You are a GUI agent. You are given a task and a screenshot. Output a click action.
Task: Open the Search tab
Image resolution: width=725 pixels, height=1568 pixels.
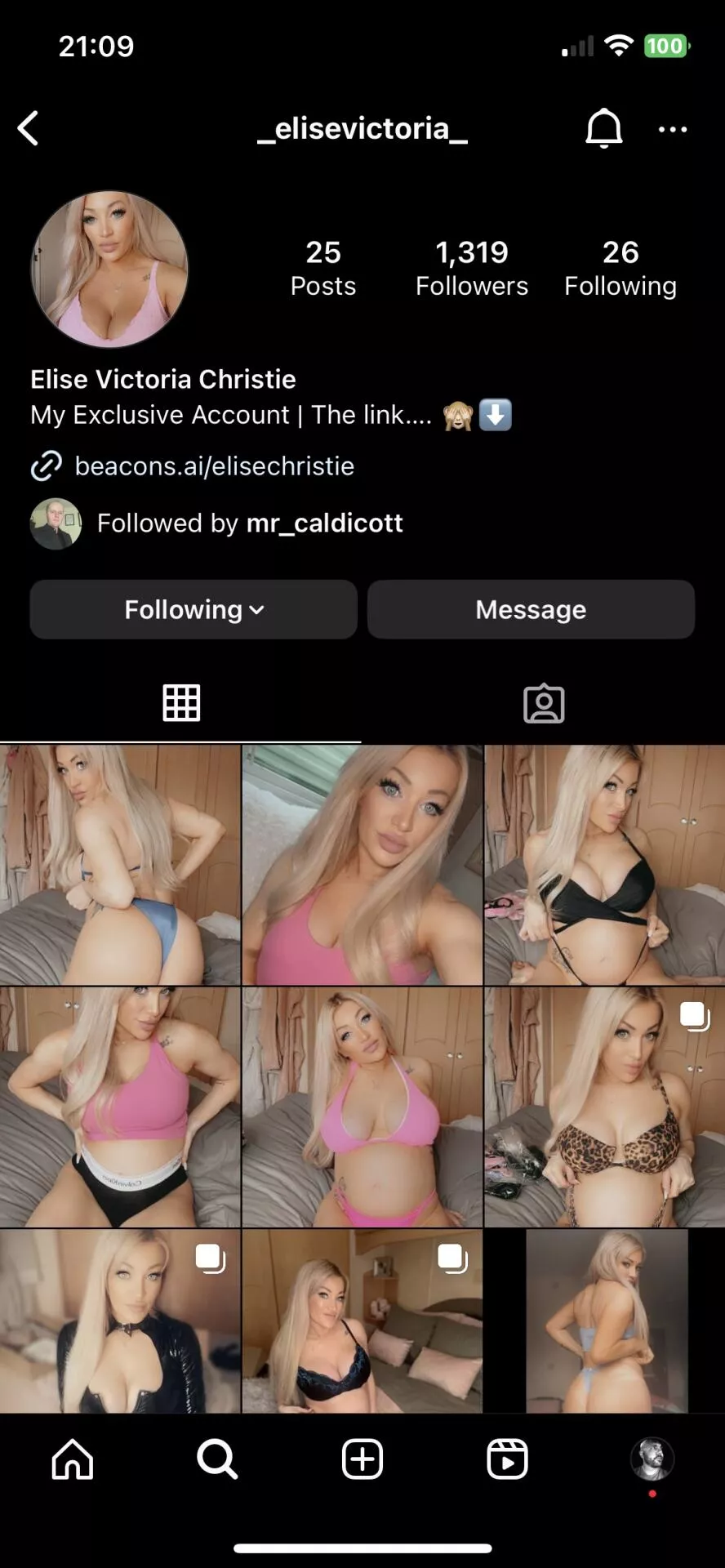[x=217, y=1459]
